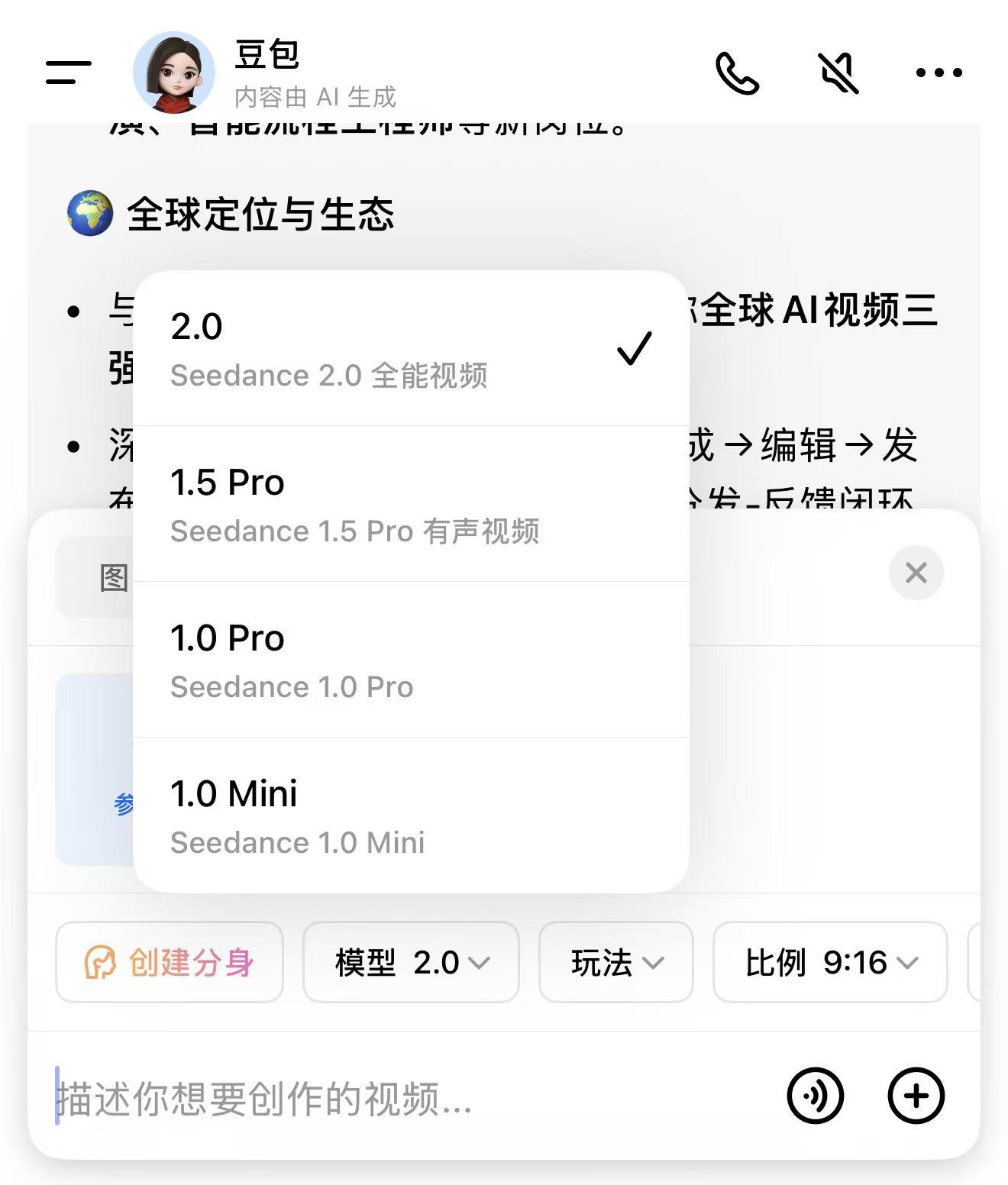Start a voice call with 豆包

tap(738, 73)
